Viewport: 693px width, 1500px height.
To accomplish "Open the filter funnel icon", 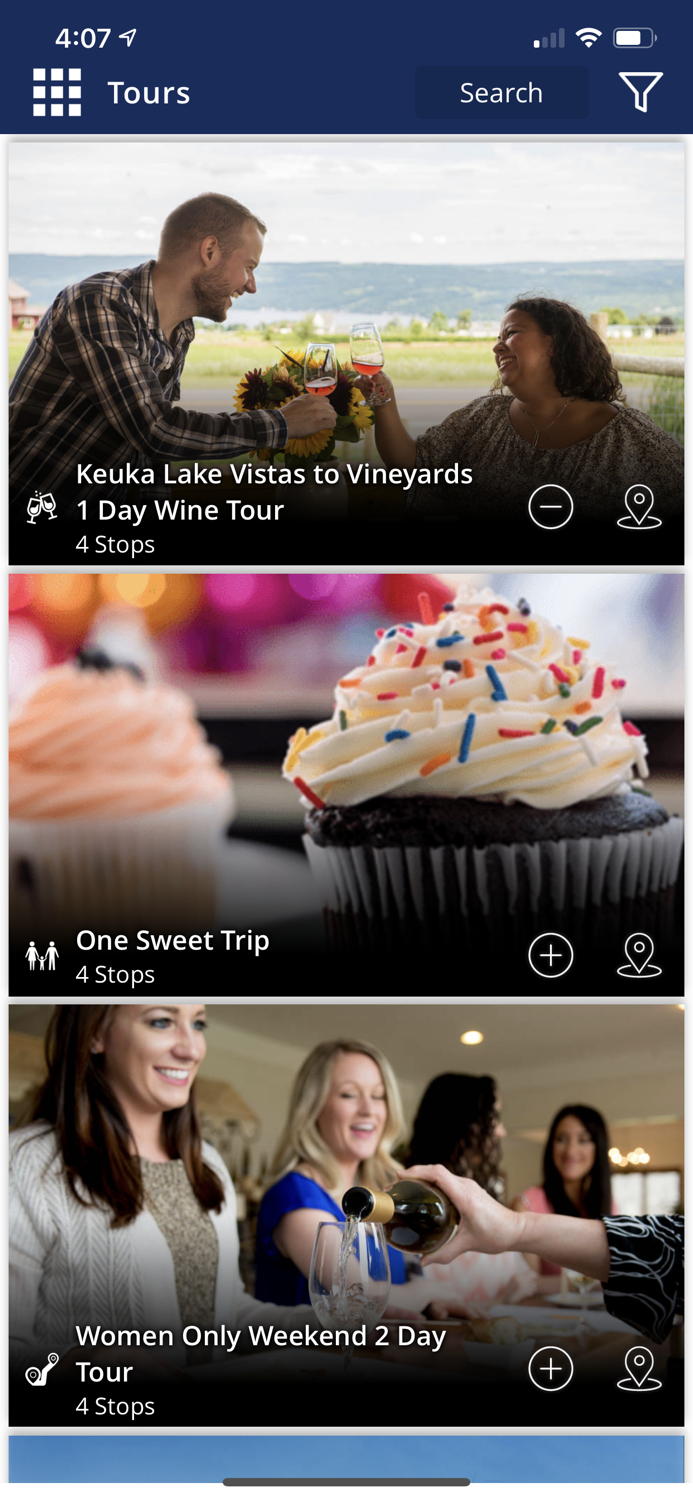I will point(640,93).
